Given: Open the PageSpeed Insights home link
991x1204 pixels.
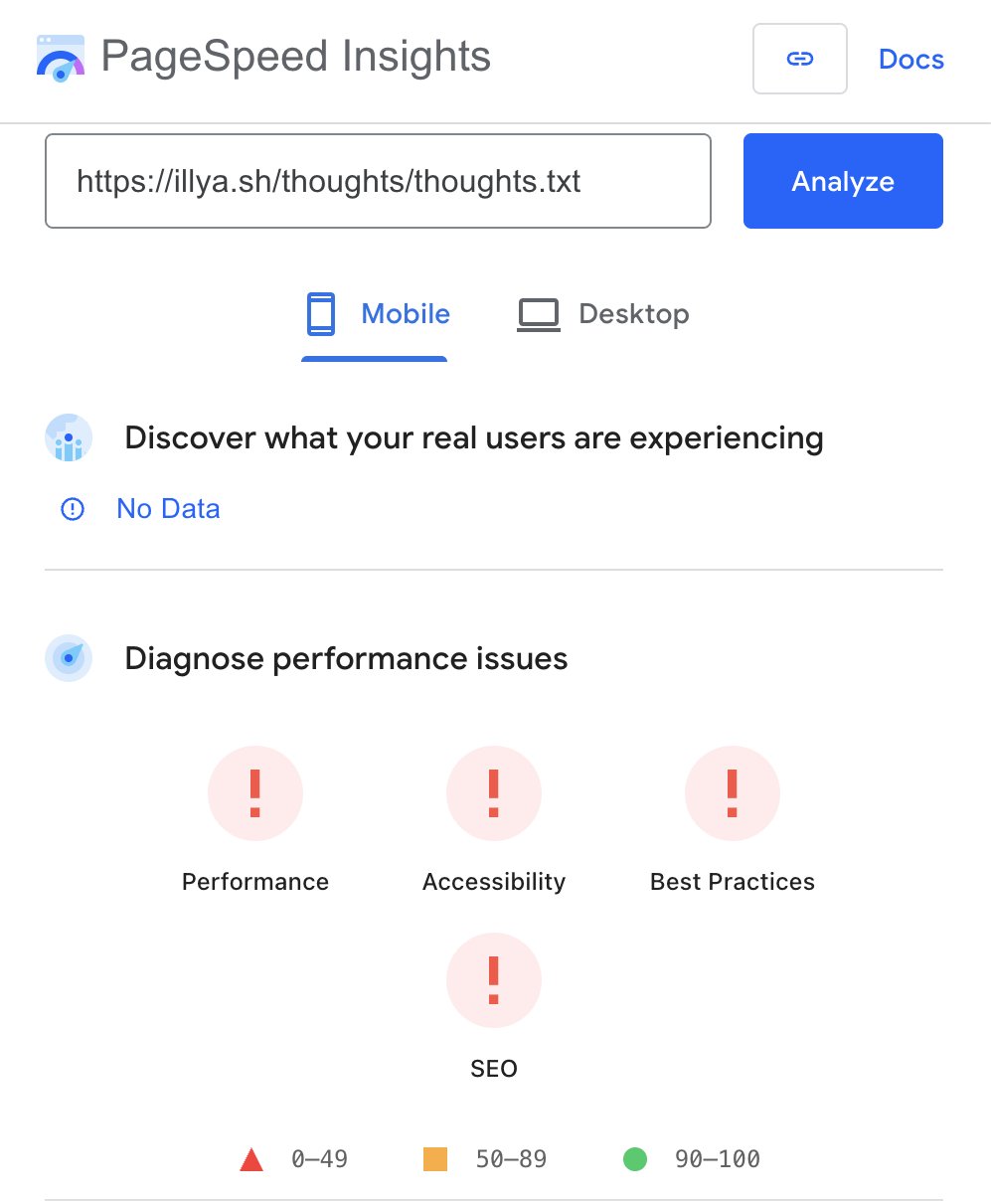Looking at the screenshot, I should pos(264,57).
